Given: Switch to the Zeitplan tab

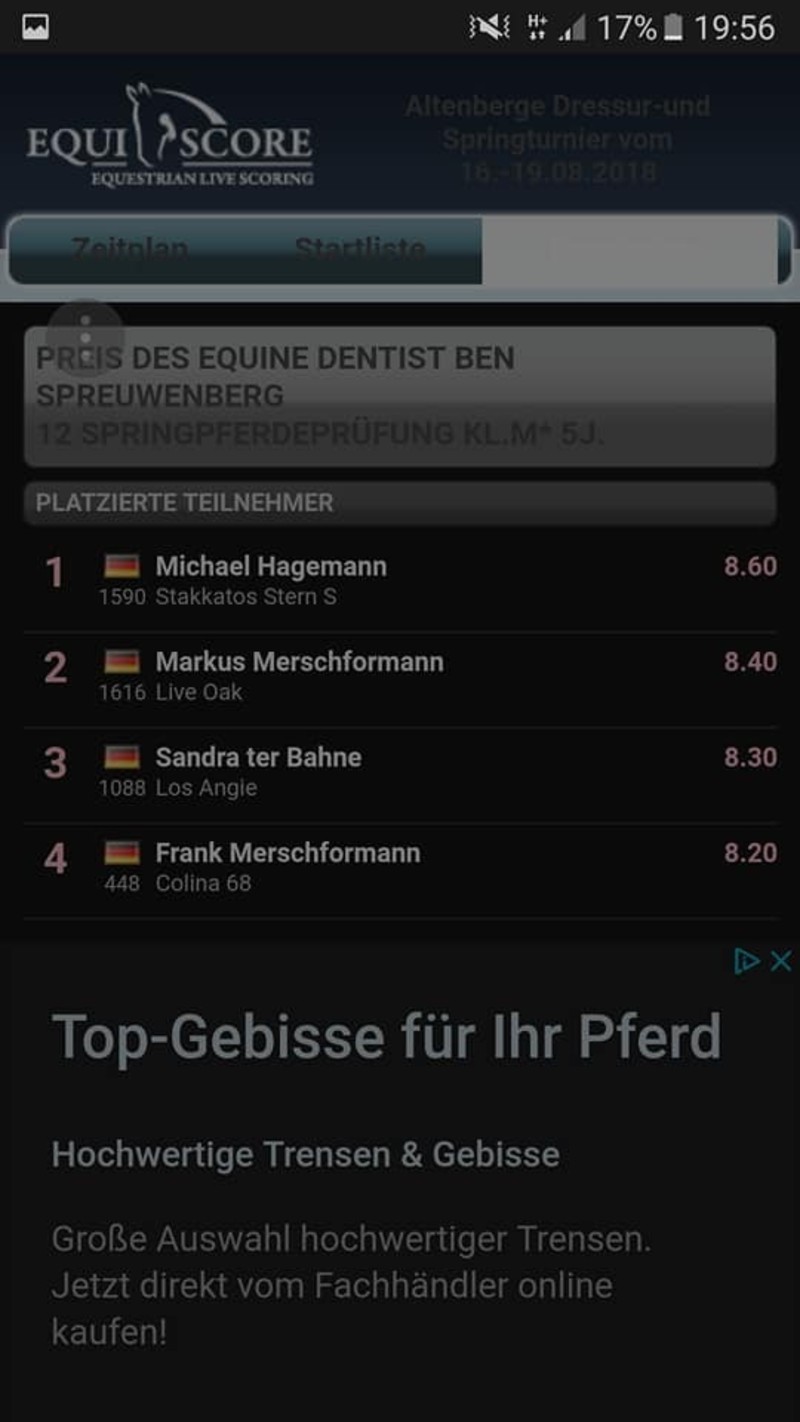Looking at the screenshot, I should coord(129,250).
